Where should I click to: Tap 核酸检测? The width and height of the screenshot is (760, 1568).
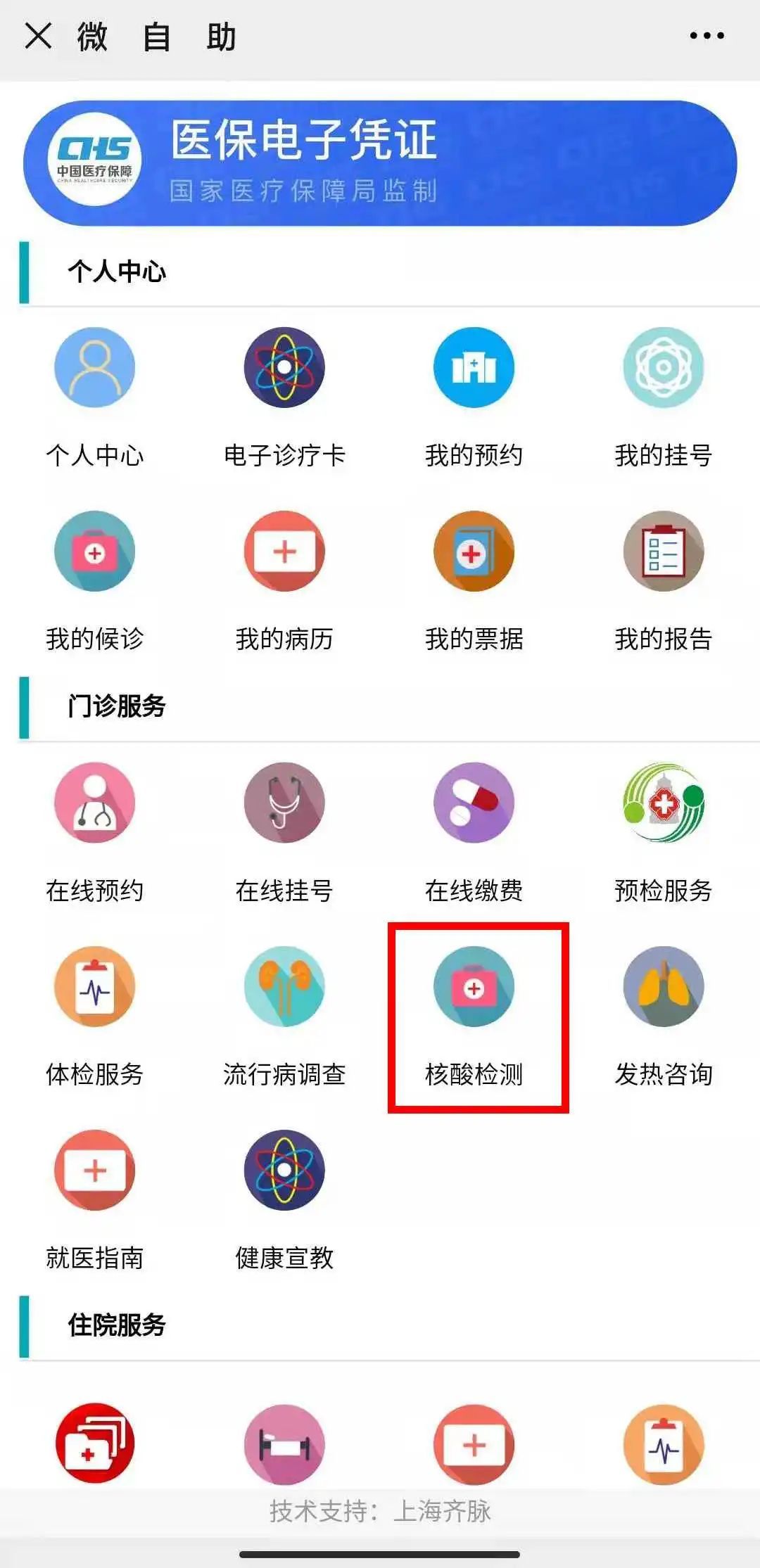pos(474,987)
